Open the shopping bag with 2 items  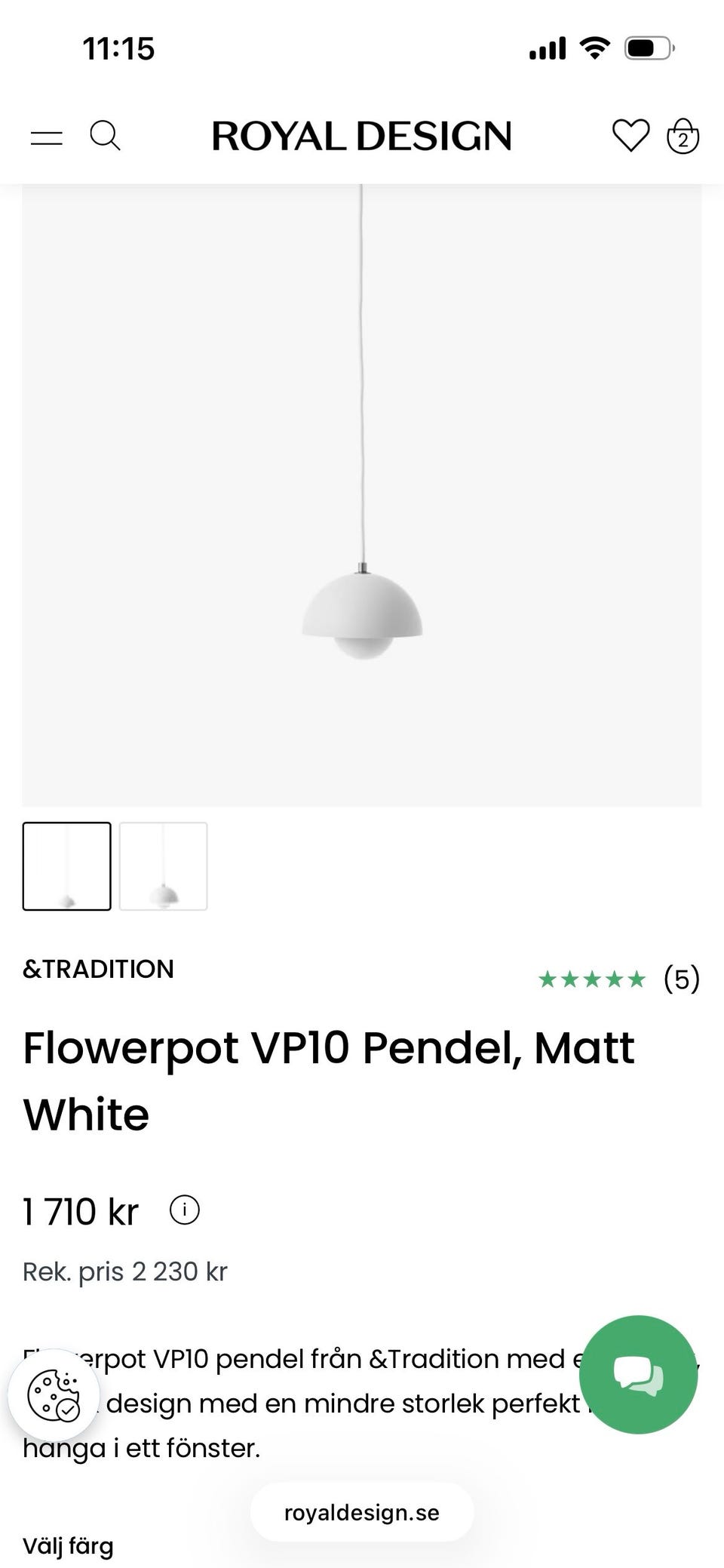683,137
